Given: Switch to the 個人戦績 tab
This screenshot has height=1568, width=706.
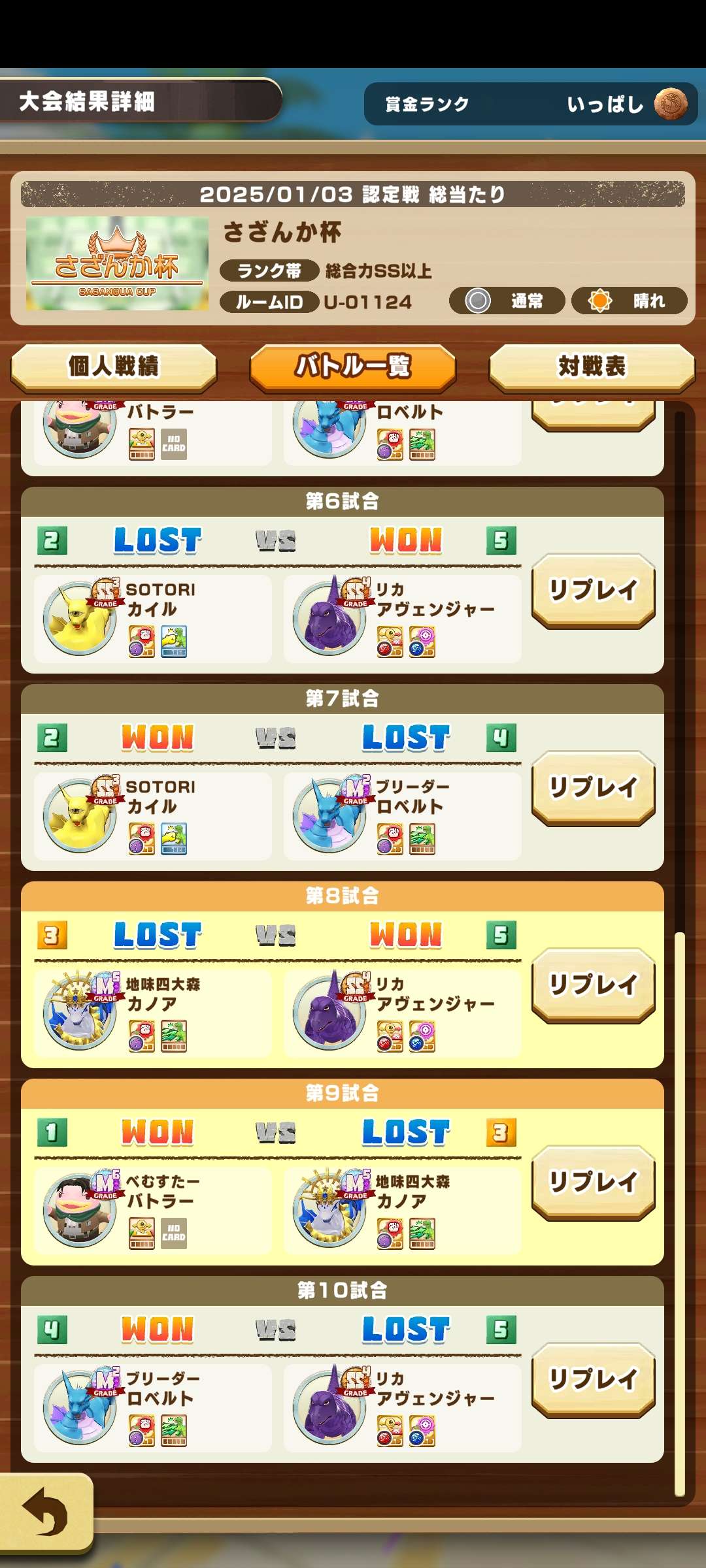Looking at the screenshot, I should [x=114, y=367].
